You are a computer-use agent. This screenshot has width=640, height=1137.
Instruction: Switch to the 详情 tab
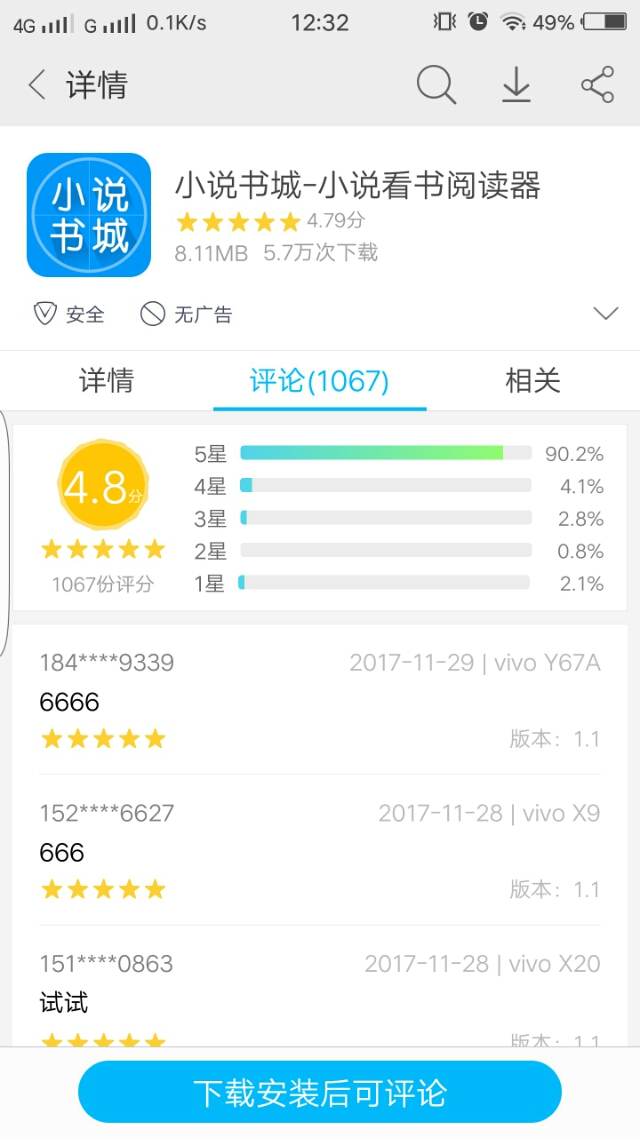[106, 381]
